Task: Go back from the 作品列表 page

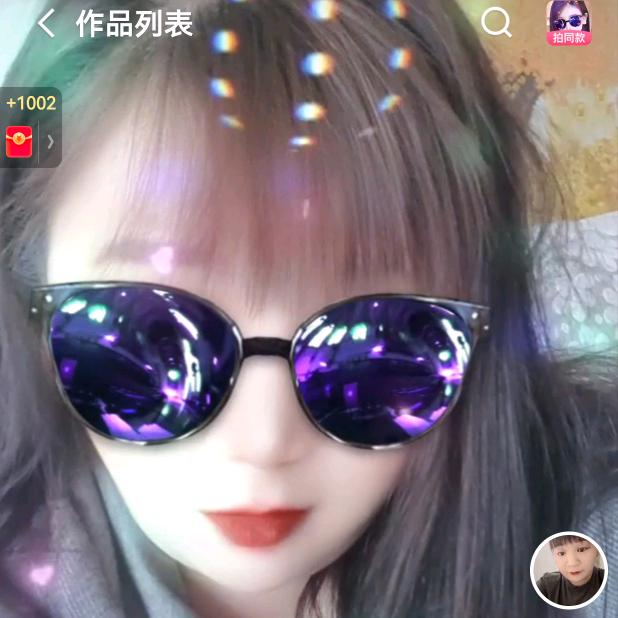Action: pyautogui.click(x=46, y=24)
